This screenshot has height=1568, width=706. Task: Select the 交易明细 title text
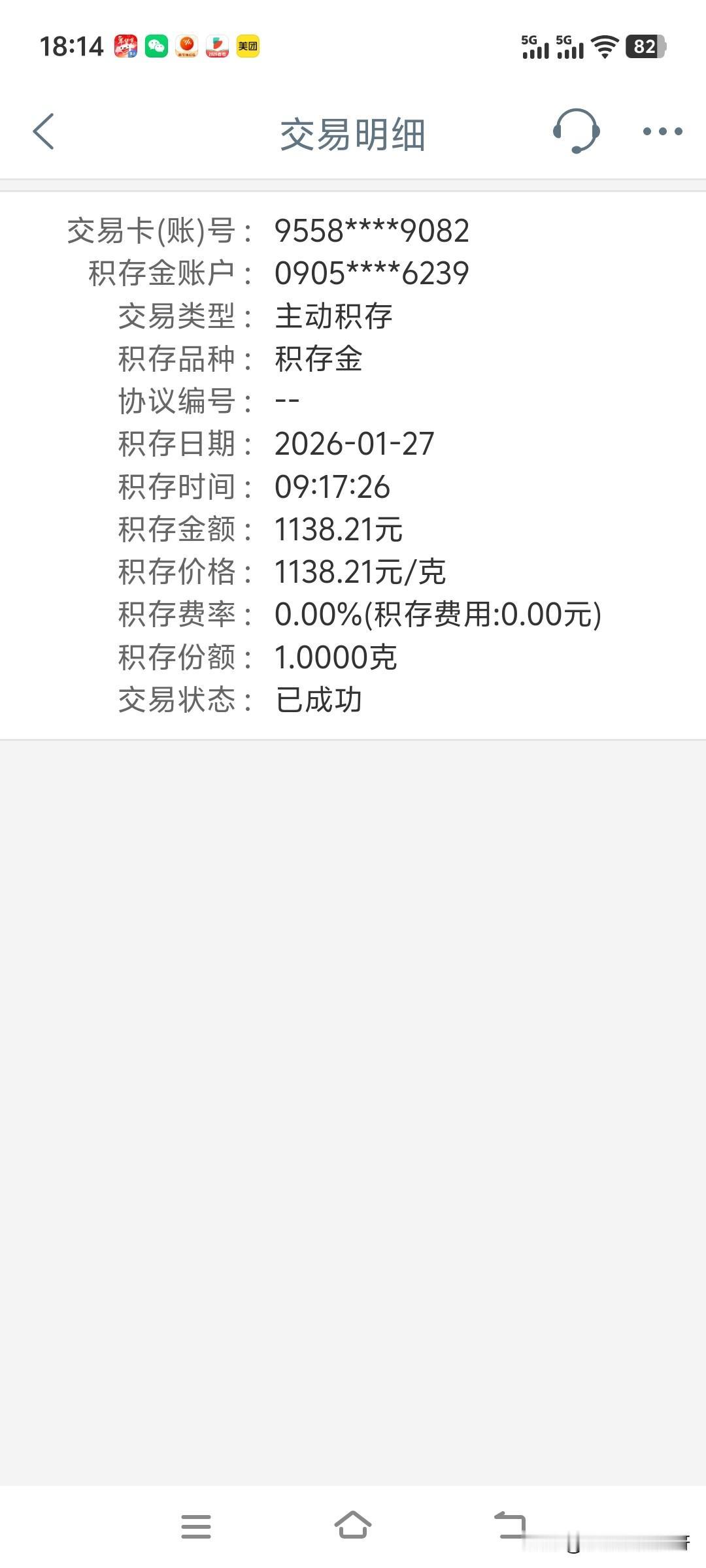click(353, 131)
